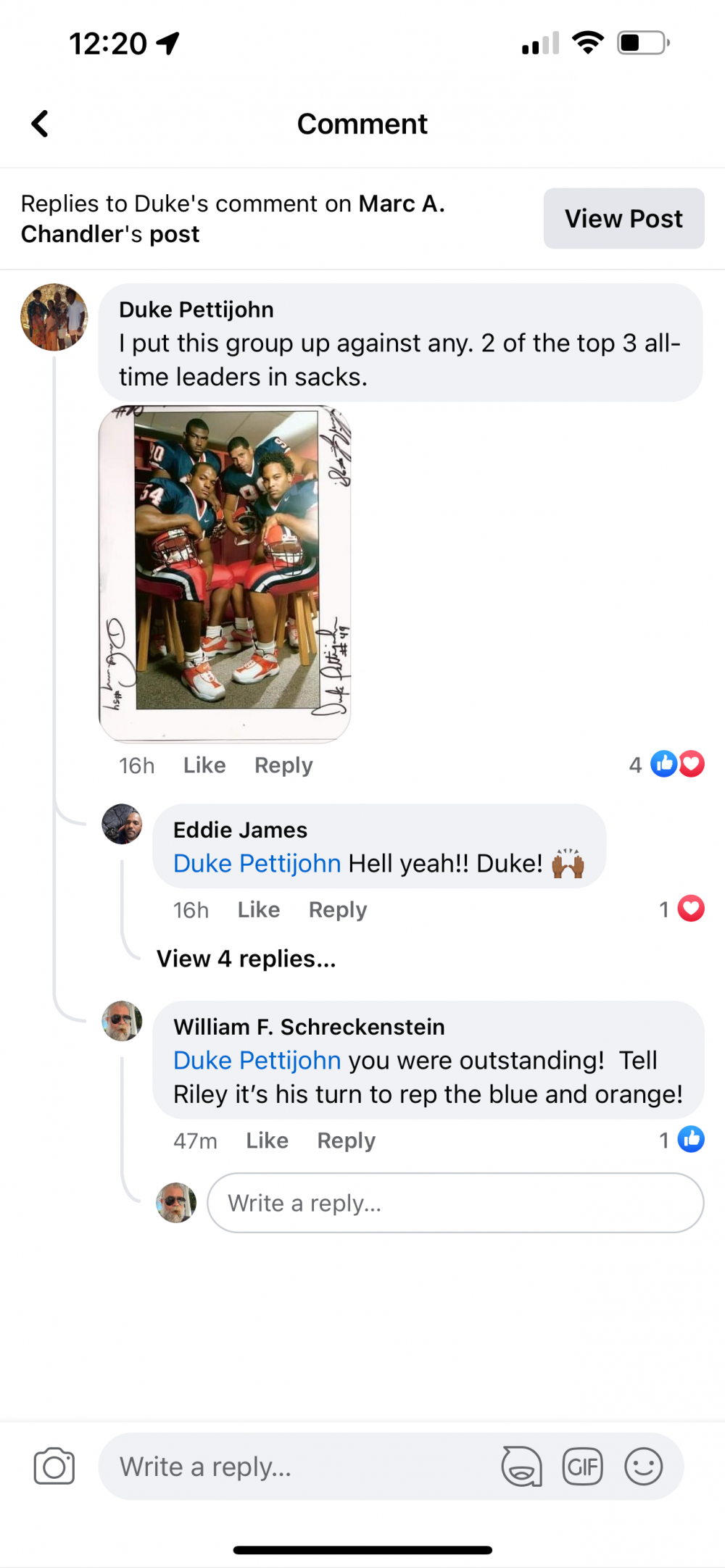This screenshot has height=1568, width=725.
Task: Open the sticker picker
Action: point(521,1467)
